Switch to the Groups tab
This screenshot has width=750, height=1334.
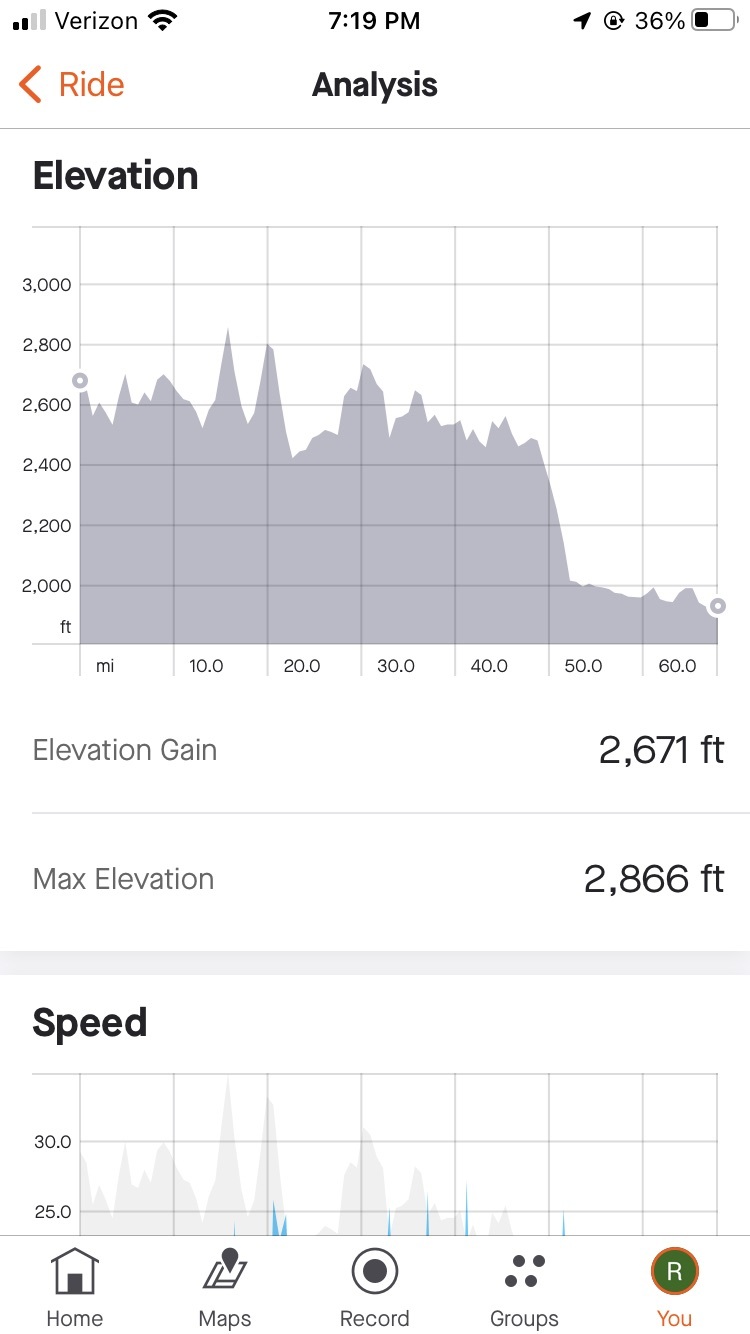pos(524,1286)
